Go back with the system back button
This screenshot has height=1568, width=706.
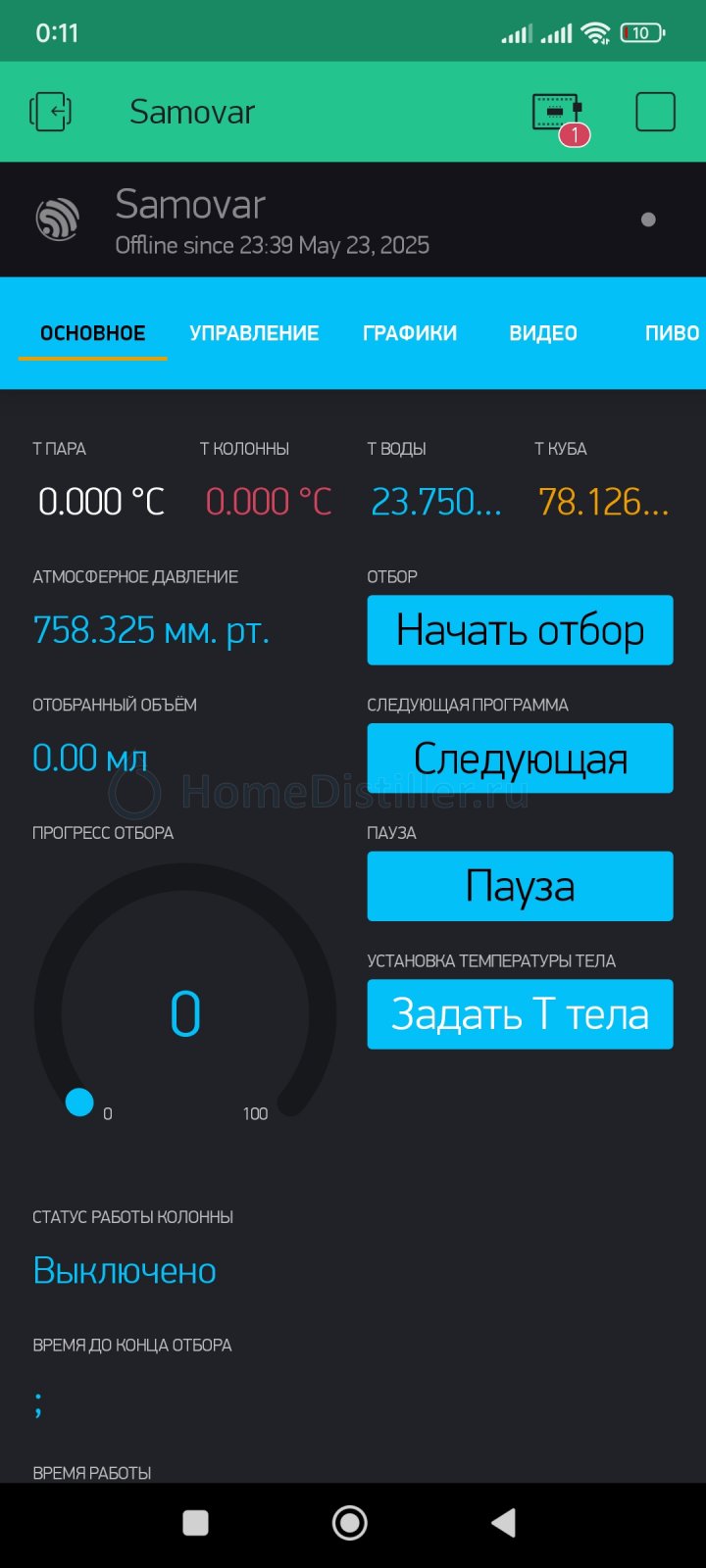pyautogui.click(x=503, y=1523)
